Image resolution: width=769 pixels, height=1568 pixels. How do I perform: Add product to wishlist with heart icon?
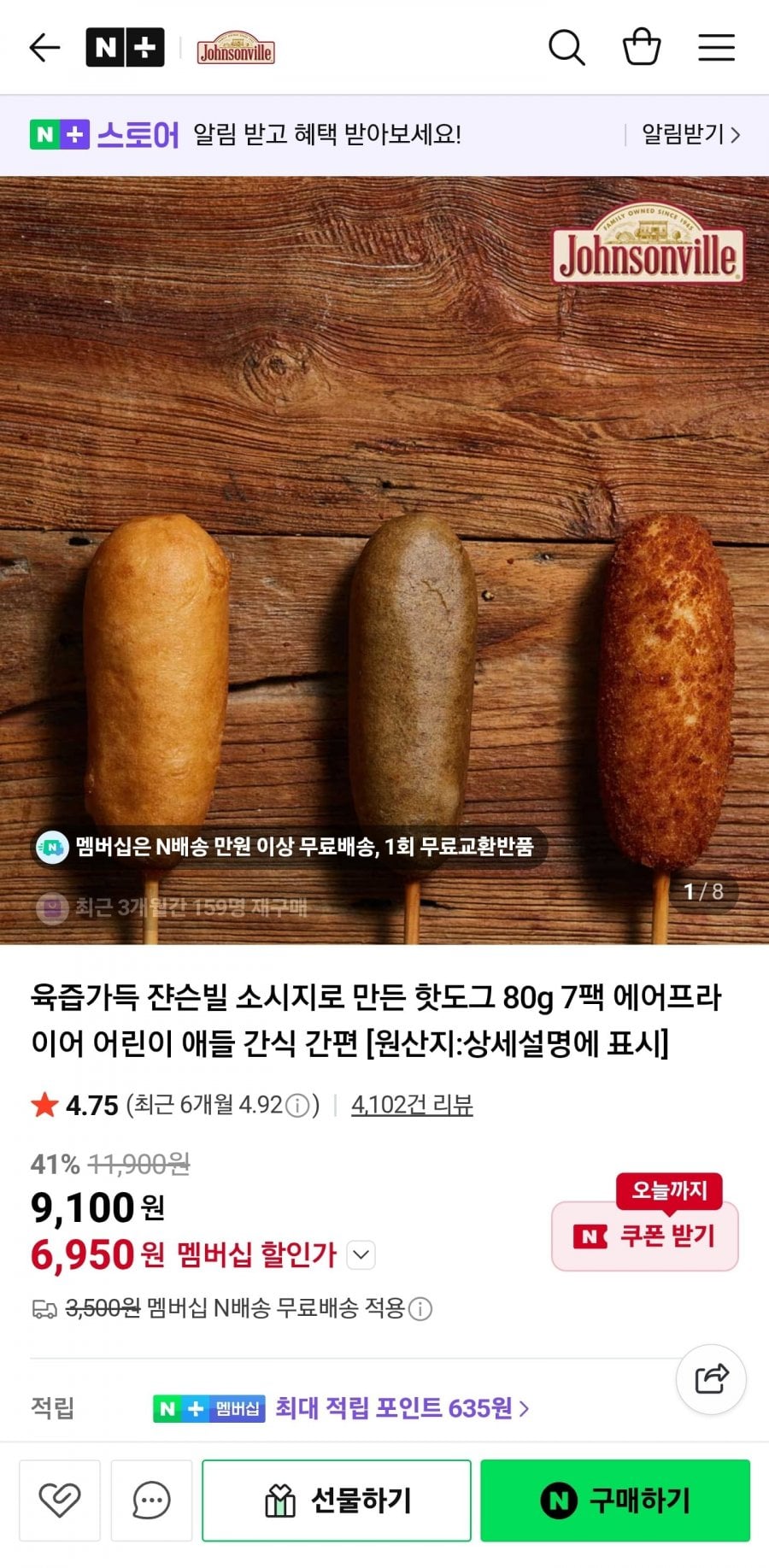tap(60, 1500)
